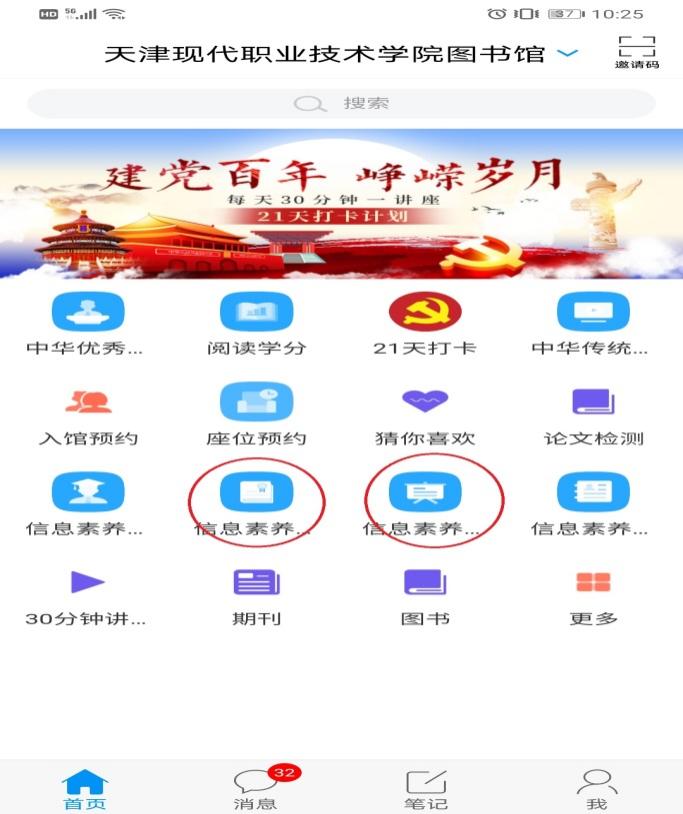
Task: Open the 搜索 search box
Action: 341,104
